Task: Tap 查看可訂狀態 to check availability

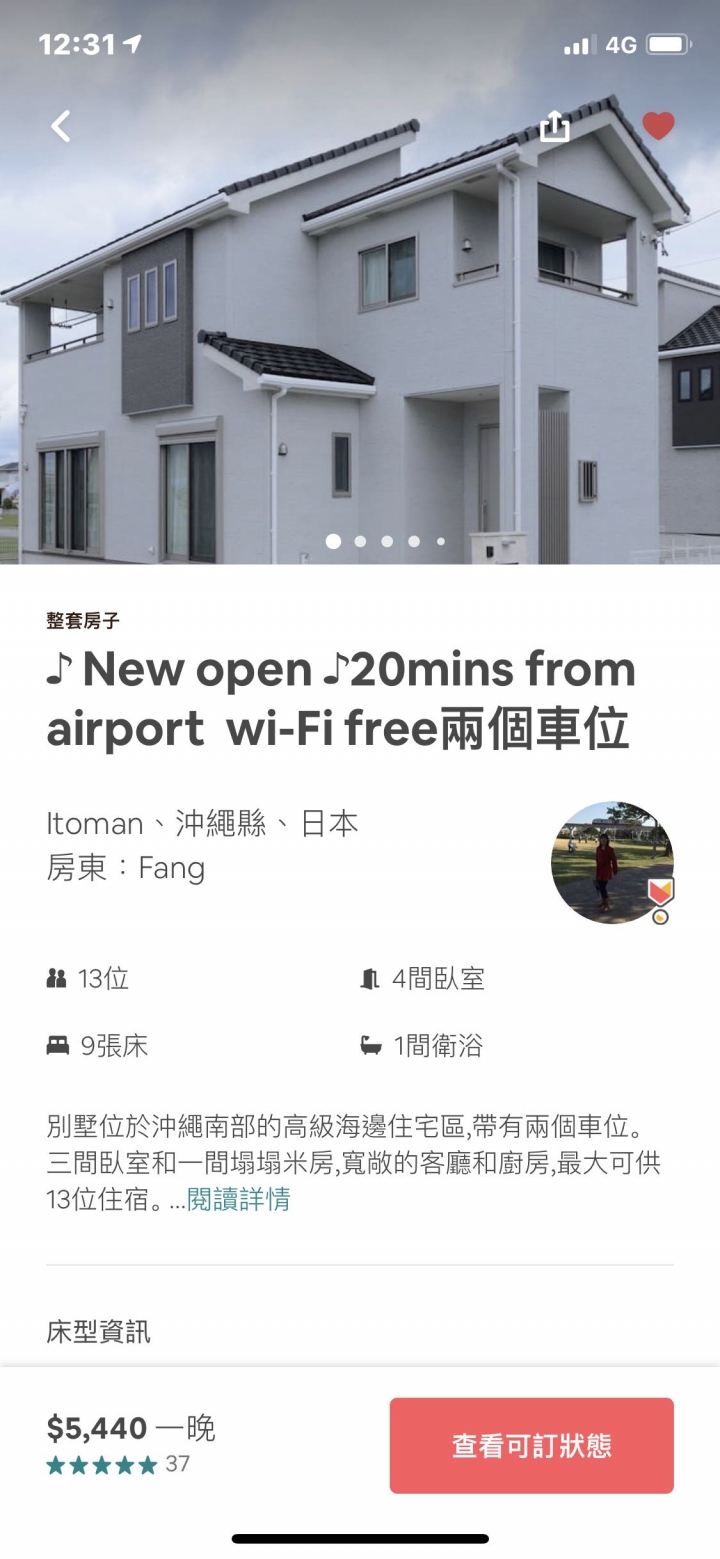Action: click(531, 1445)
